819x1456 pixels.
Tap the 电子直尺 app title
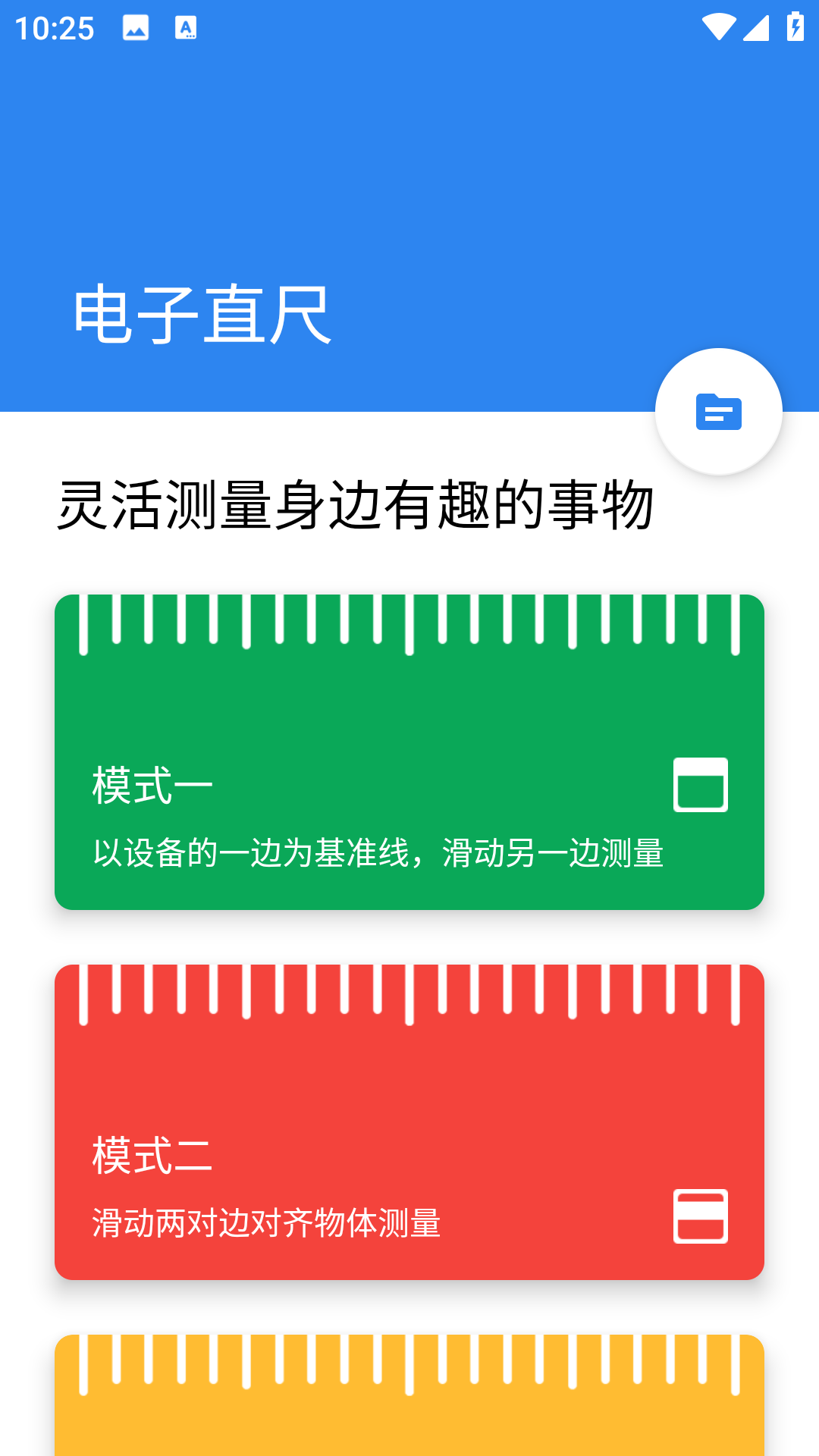(x=202, y=313)
